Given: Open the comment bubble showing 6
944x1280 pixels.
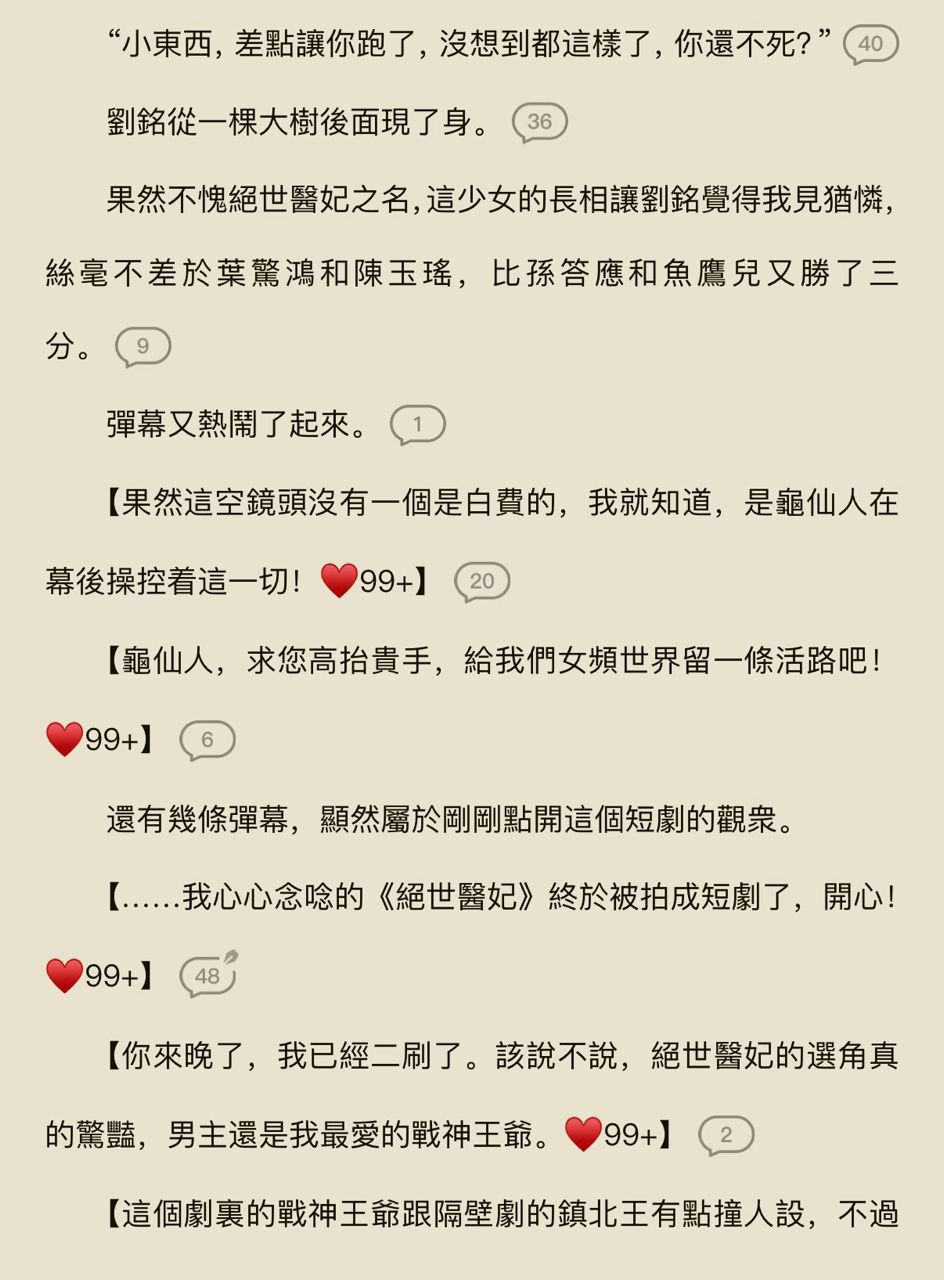Looking at the screenshot, I should [x=207, y=740].
